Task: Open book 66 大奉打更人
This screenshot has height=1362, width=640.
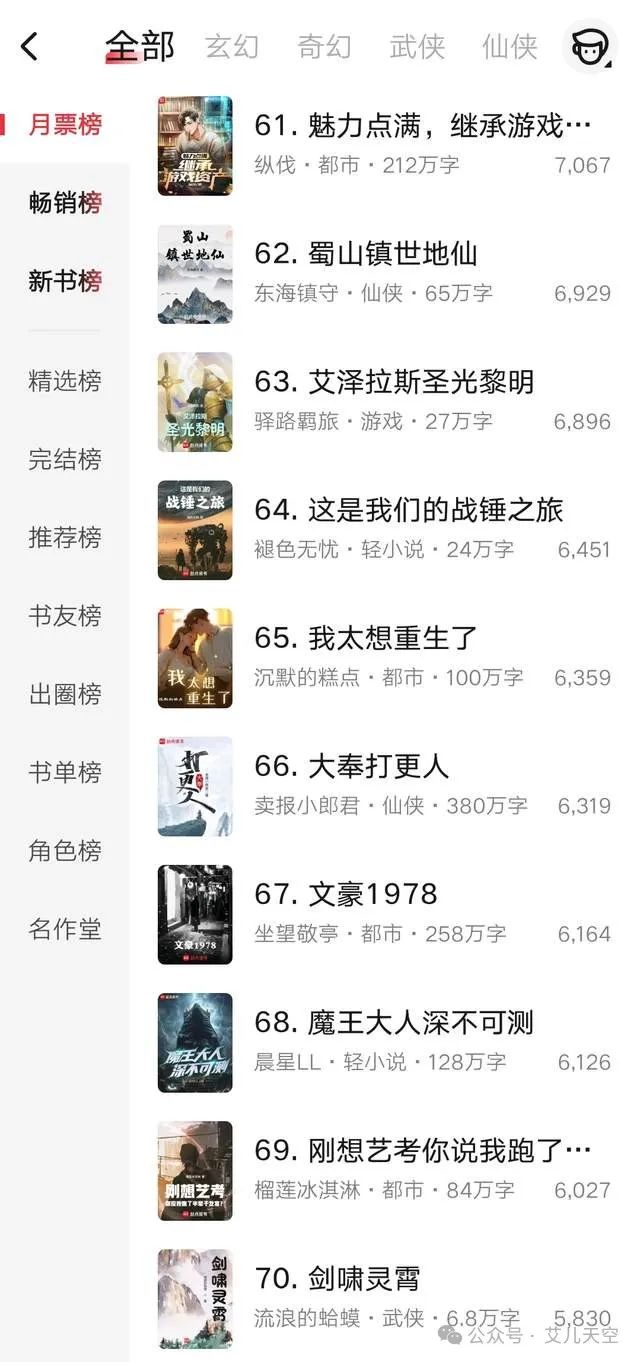Action: tap(385, 786)
